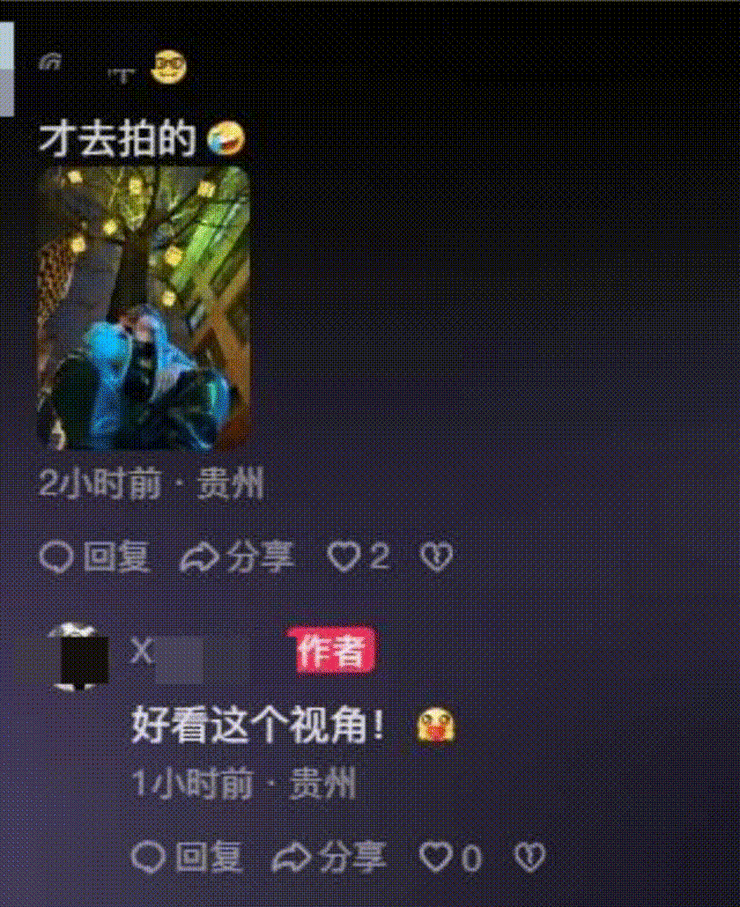Dislike the author's 好看这个视角 comment
The height and width of the screenshot is (907, 740).
click(x=529, y=856)
